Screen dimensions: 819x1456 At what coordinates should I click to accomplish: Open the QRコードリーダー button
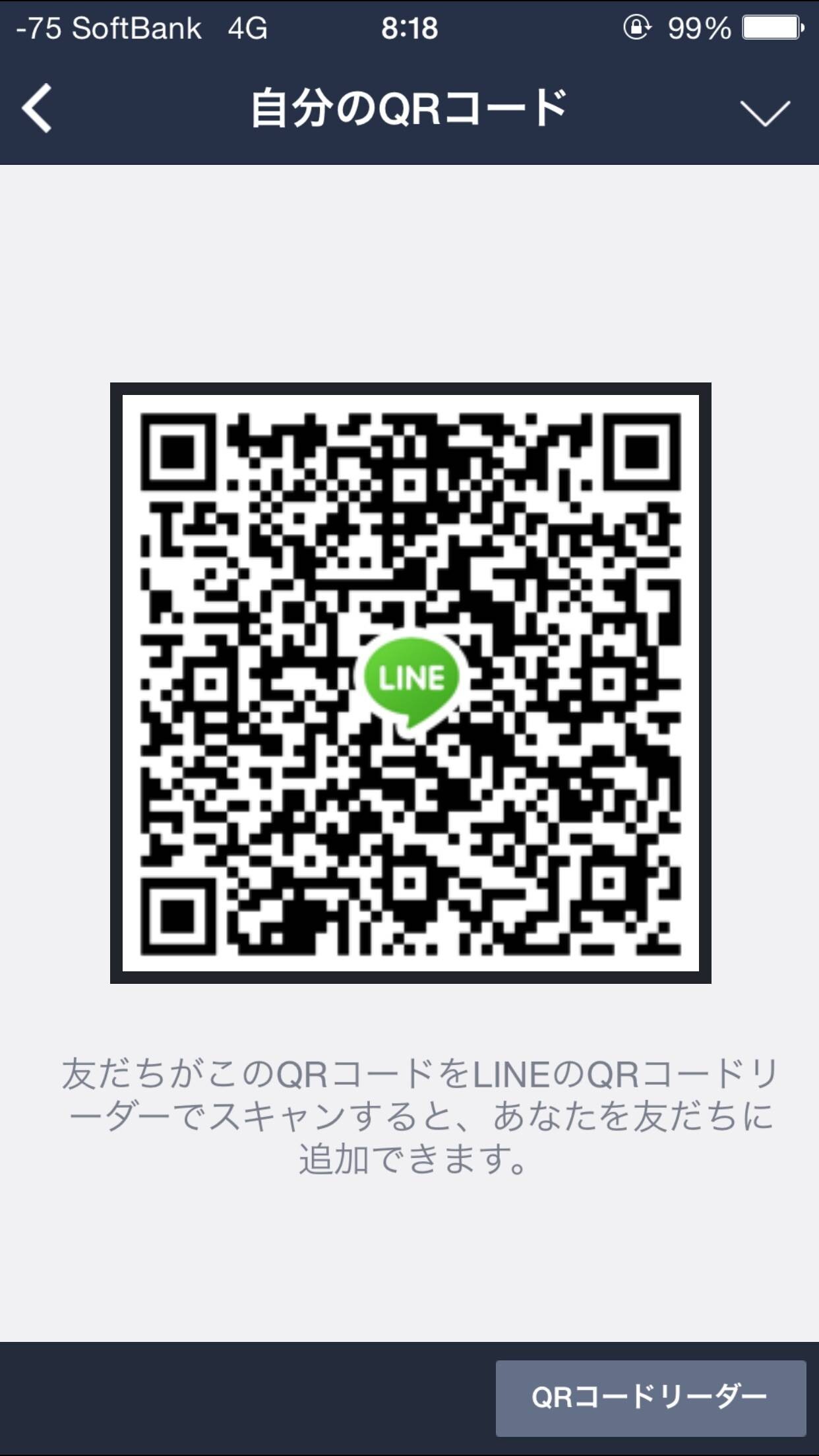(x=651, y=1398)
